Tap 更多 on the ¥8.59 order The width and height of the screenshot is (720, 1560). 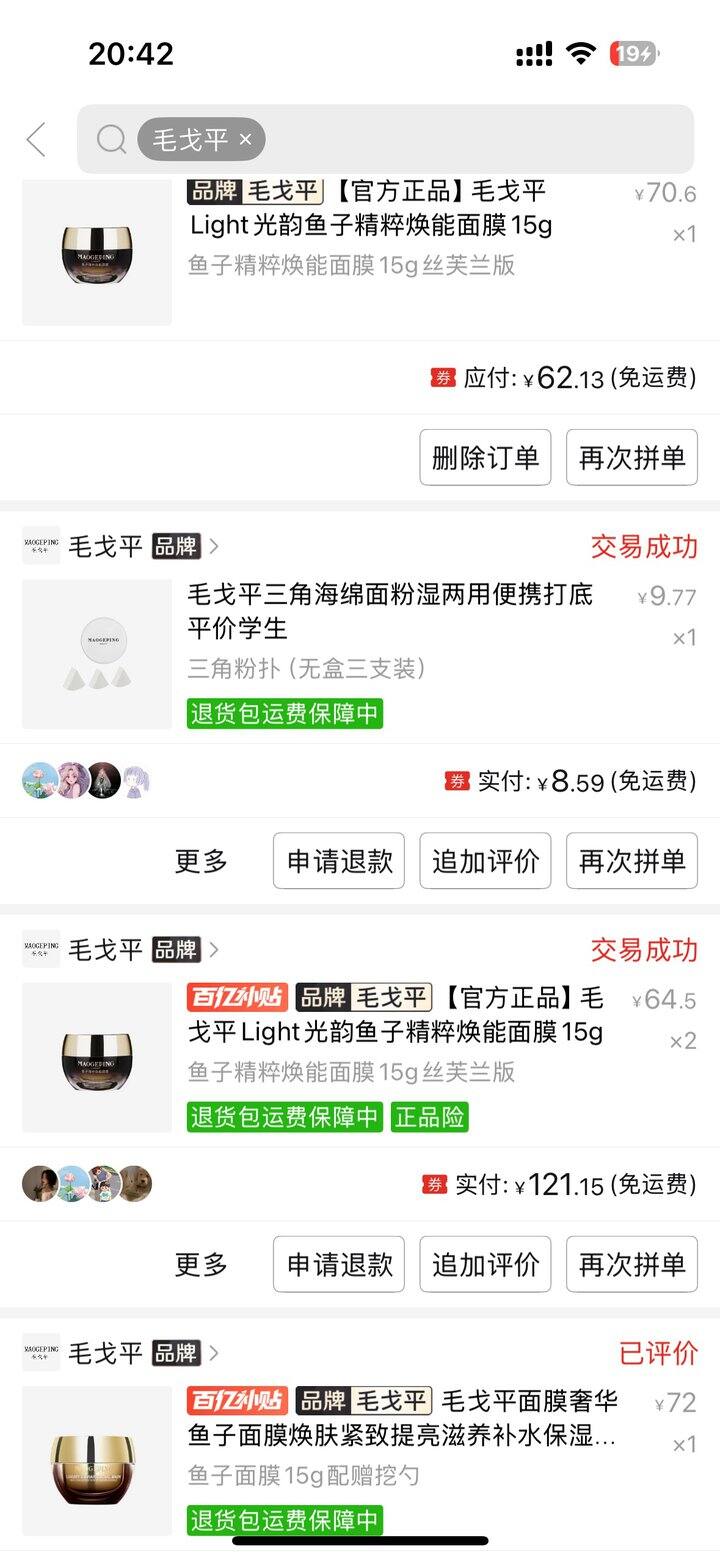[x=201, y=861]
